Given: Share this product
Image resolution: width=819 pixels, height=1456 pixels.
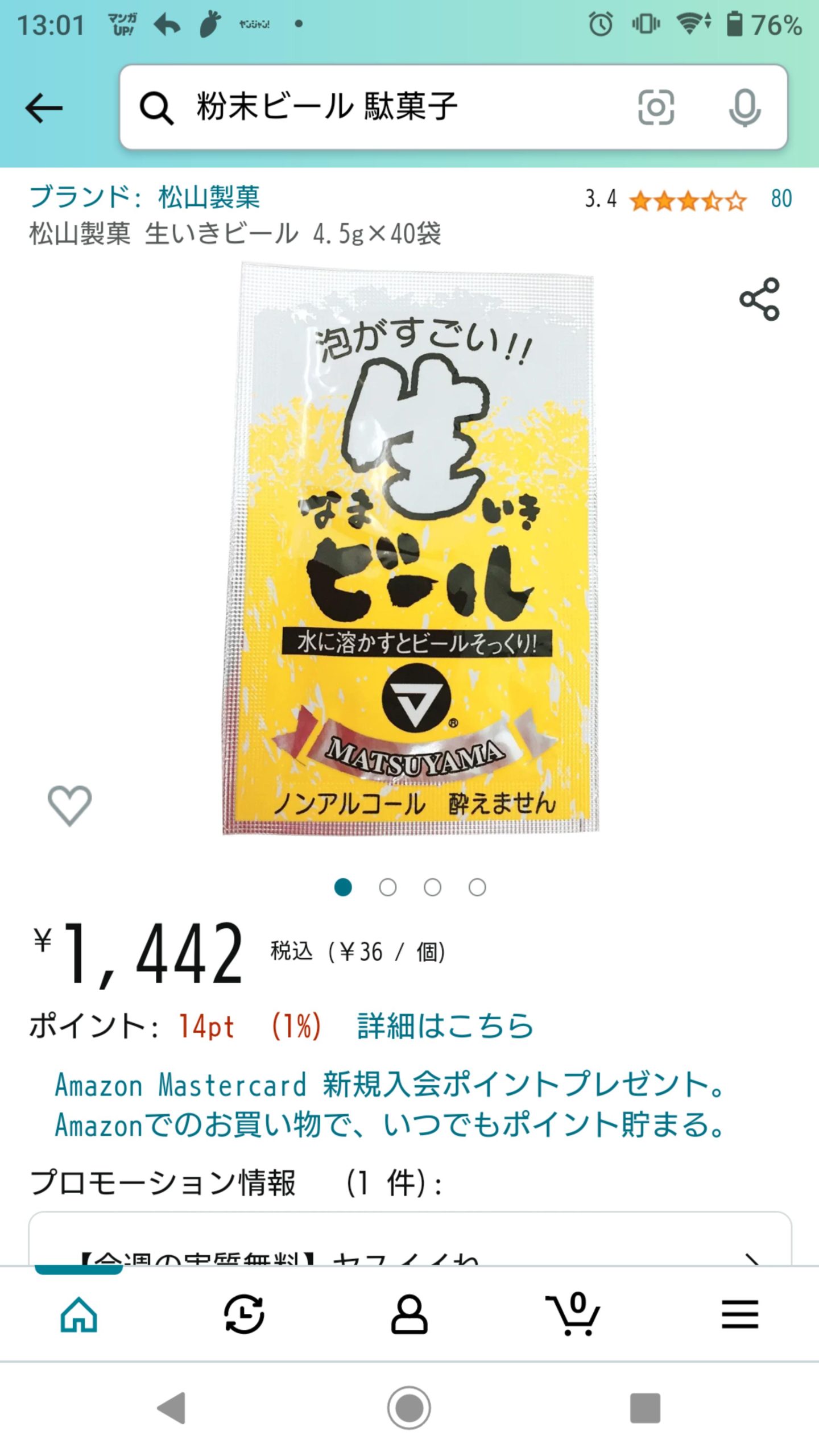Looking at the screenshot, I should tap(759, 299).
